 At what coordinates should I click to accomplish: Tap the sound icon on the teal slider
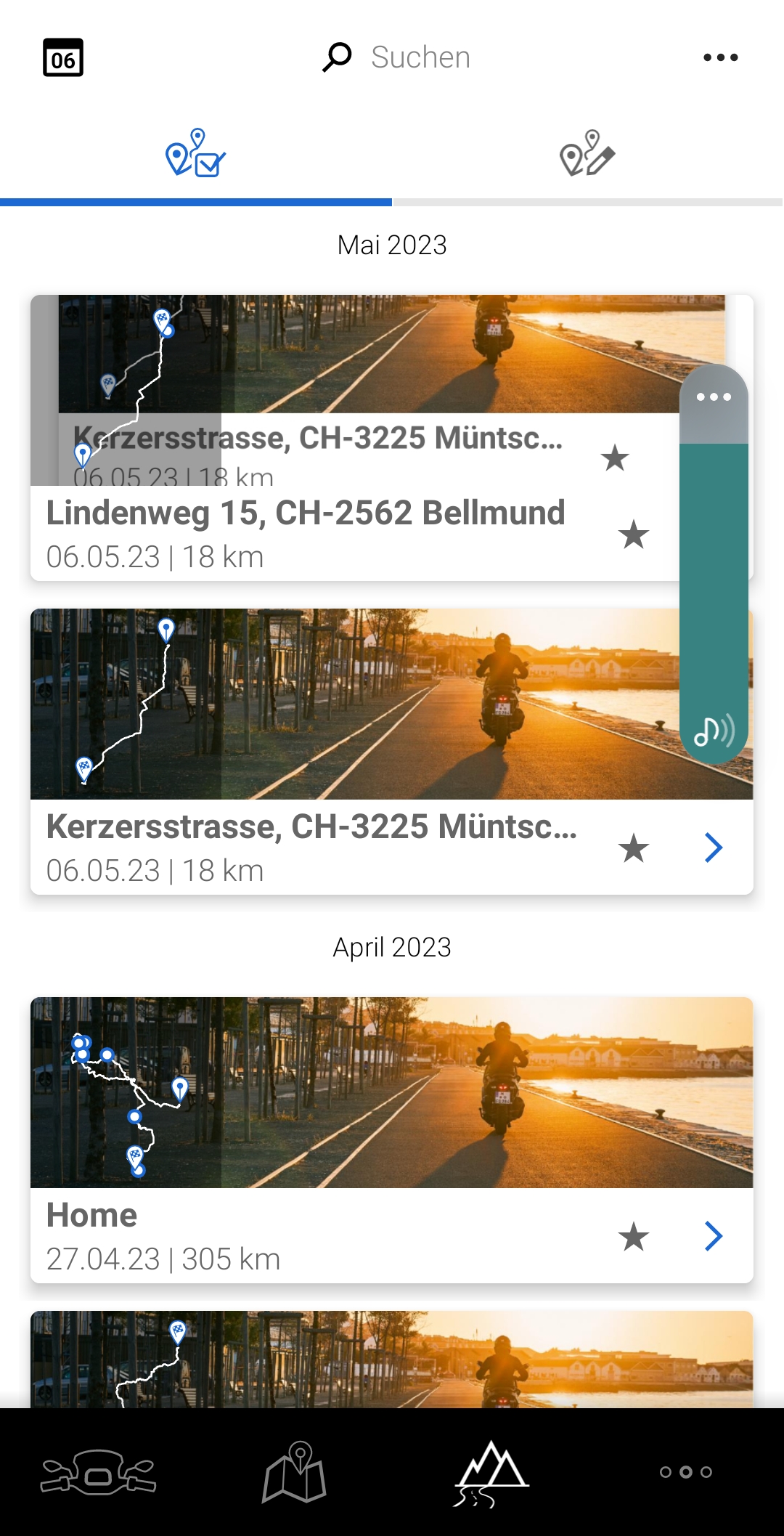(x=714, y=731)
